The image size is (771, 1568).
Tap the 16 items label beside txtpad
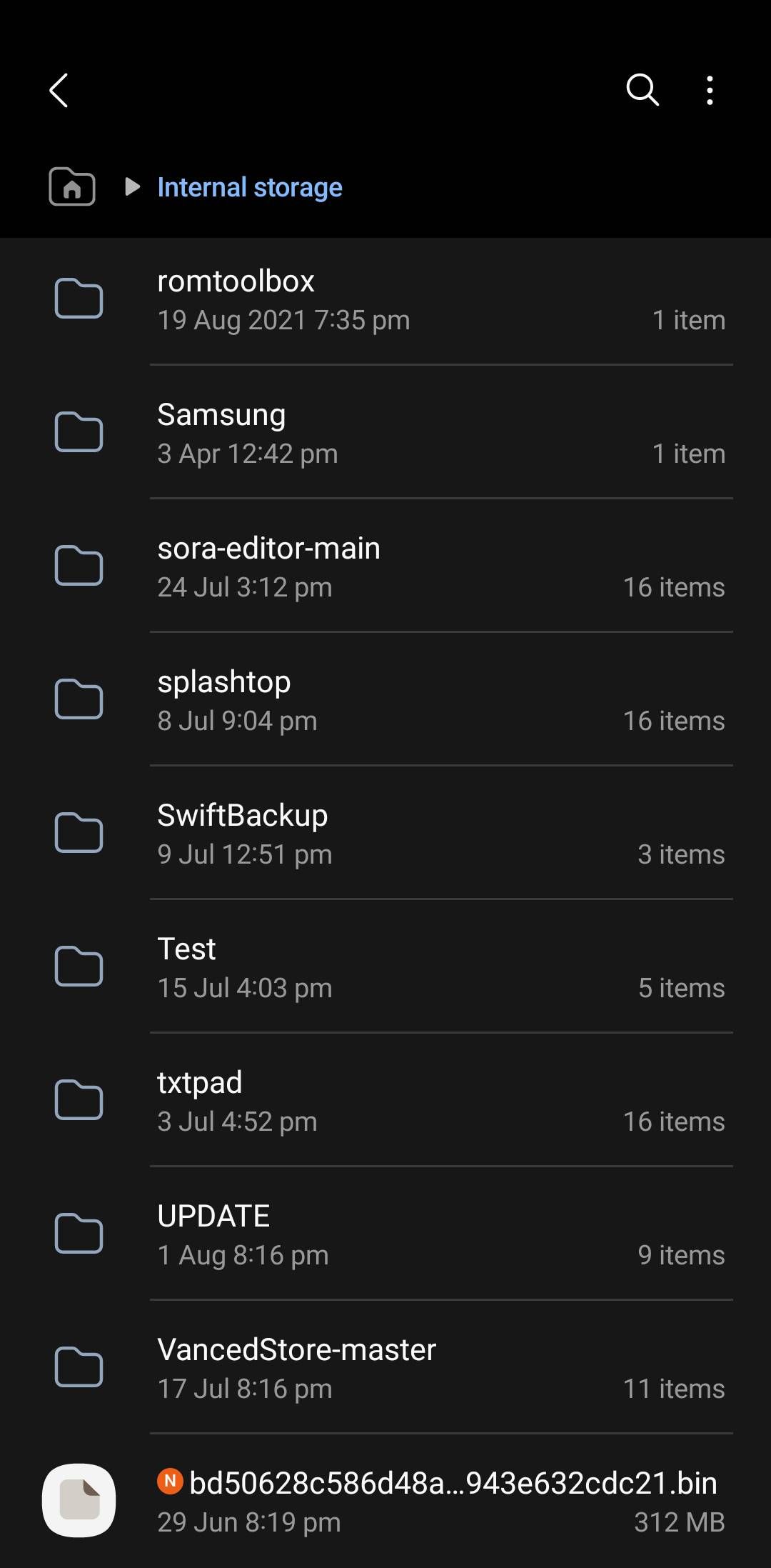pyautogui.click(x=674, y=1122)
